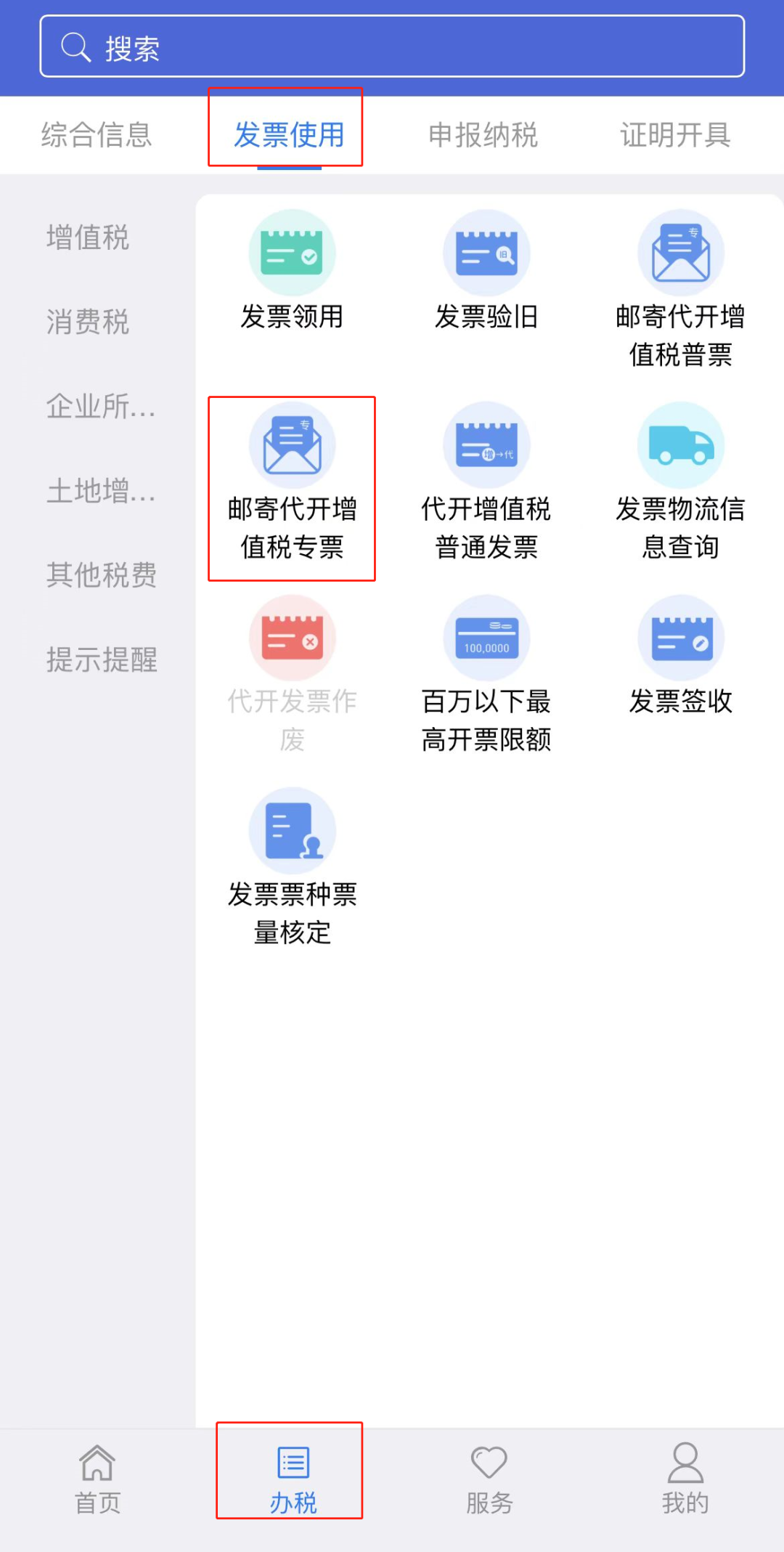Image resolution: width=784 pixels, height=1552 pixels.
Task: Open 代开增值税普通发票
Action: point(486,482)
